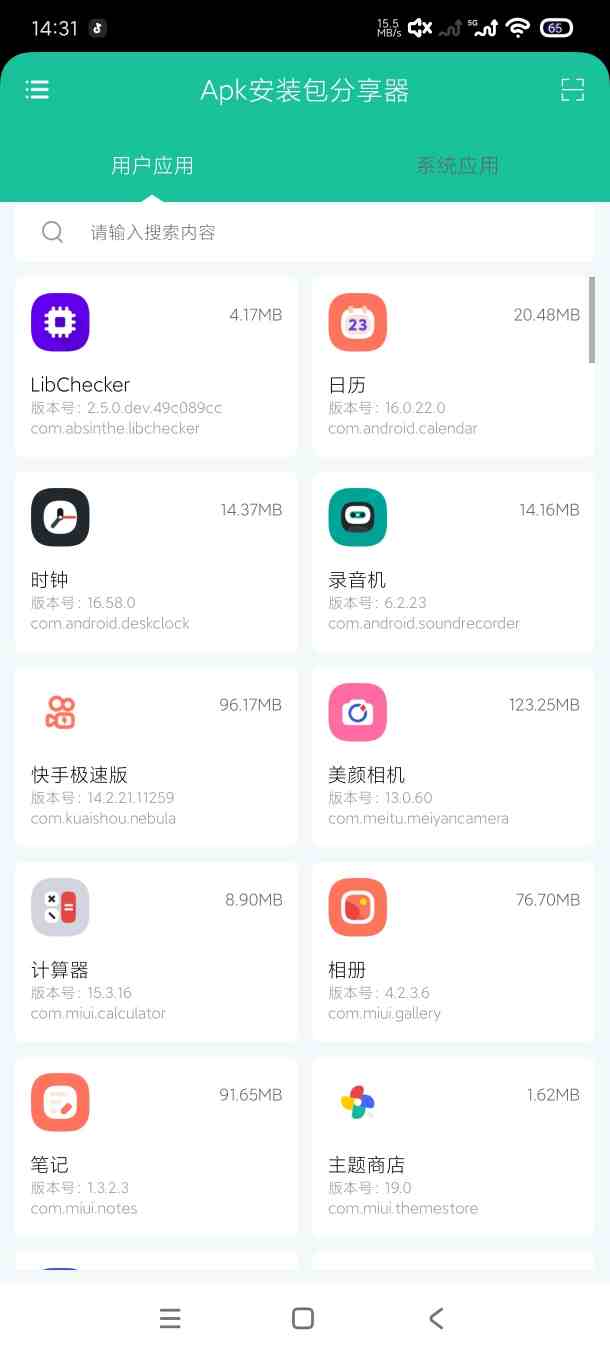Open the 美颜相机 app card
The height and width of the screenshot is (1356, 610).
(x=453, y=757)
